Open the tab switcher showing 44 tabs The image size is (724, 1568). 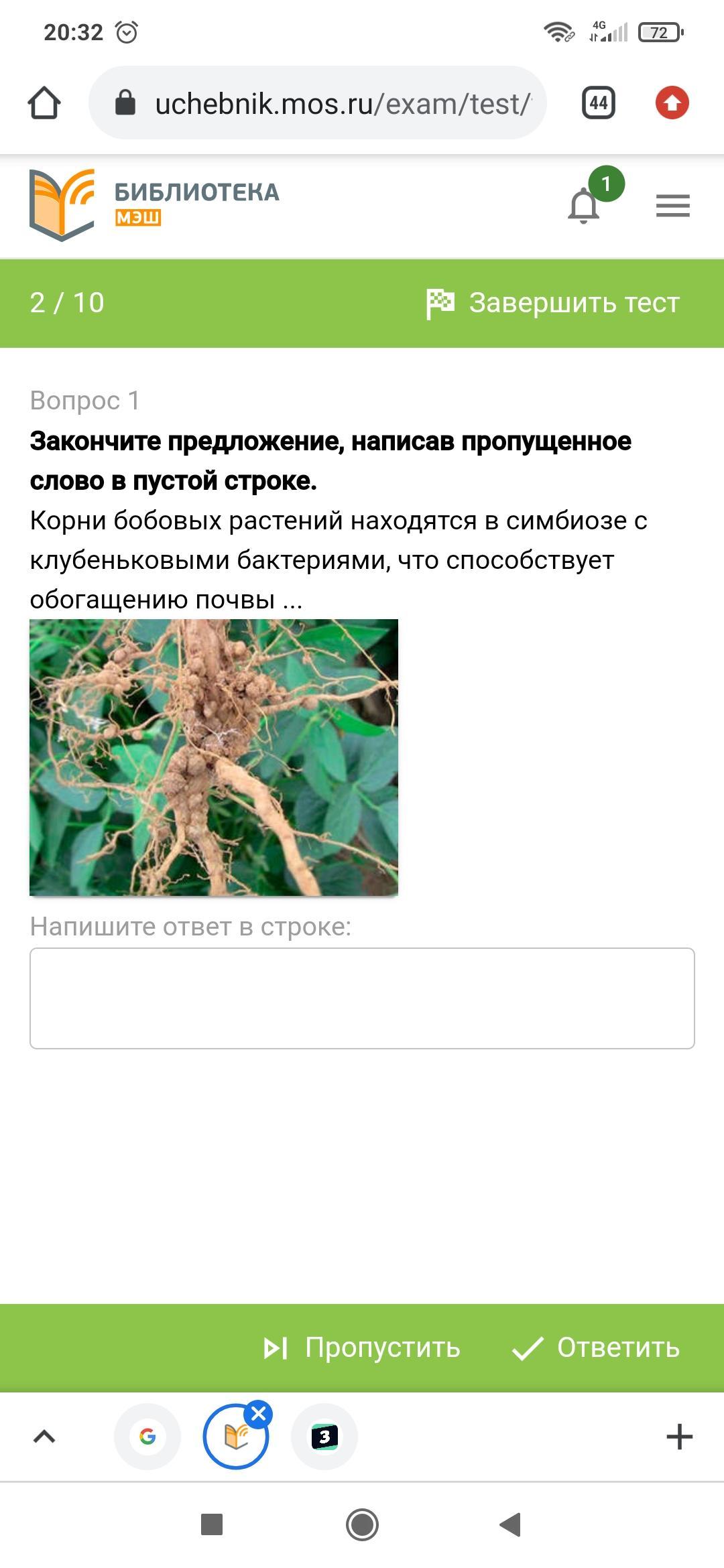(598, 103)
